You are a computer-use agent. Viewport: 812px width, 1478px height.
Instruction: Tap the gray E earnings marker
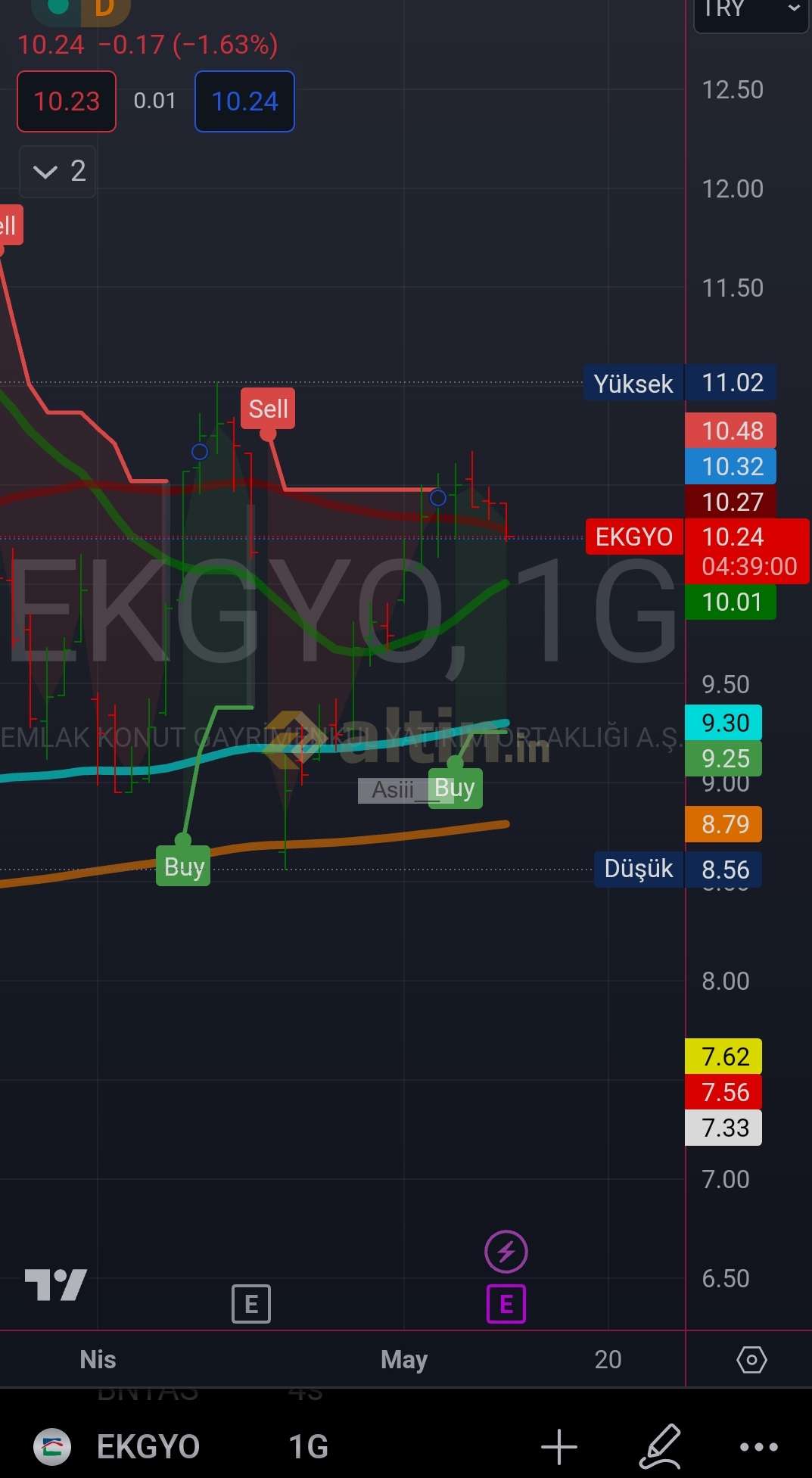[251, 1304]
